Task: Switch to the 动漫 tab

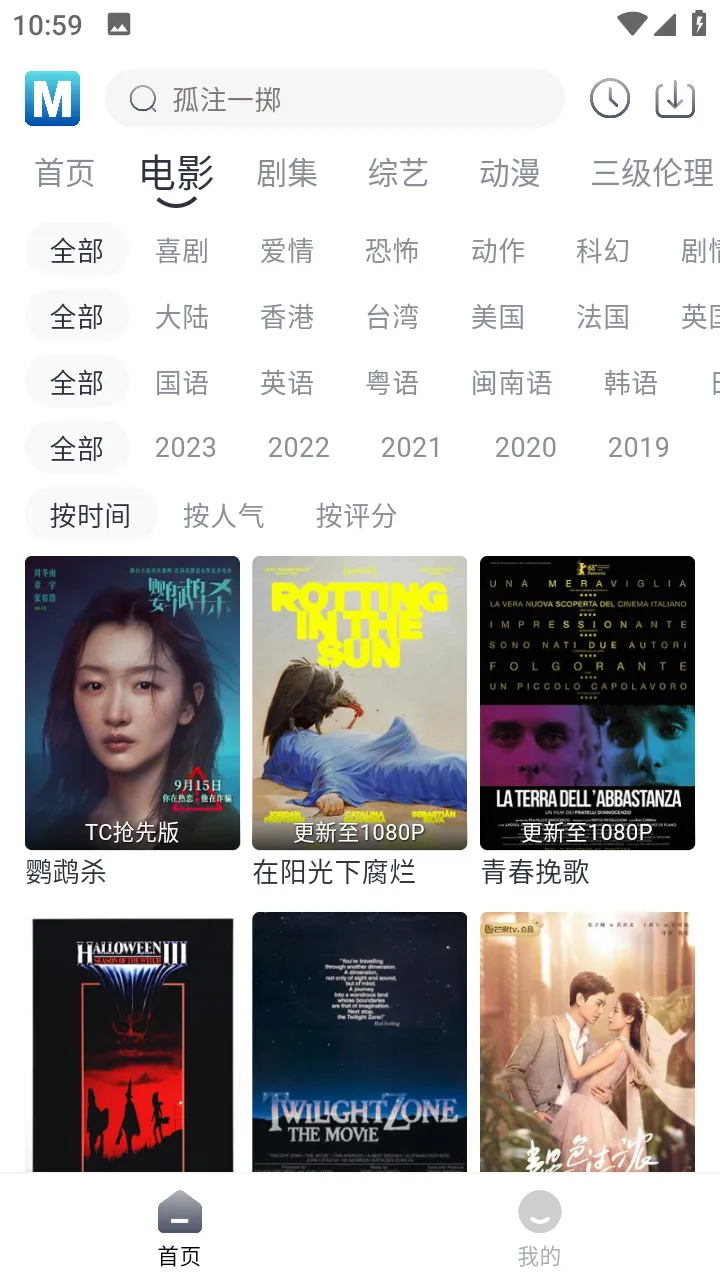Action: (x=510, y=173)
